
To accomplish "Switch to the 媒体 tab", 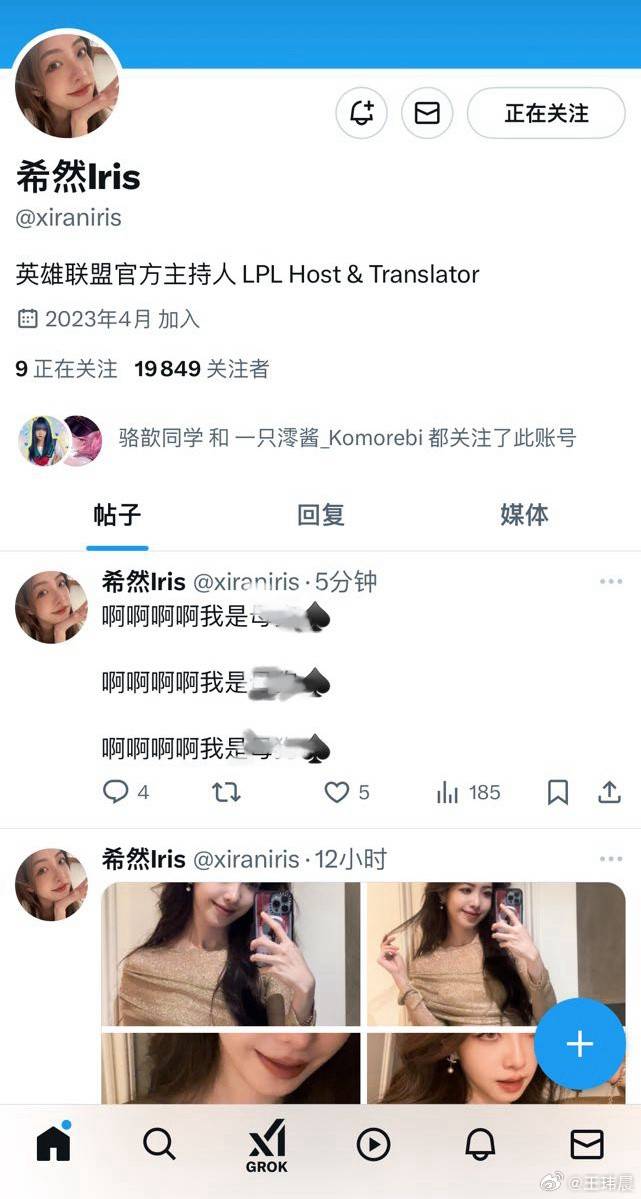I will [524, 515].
